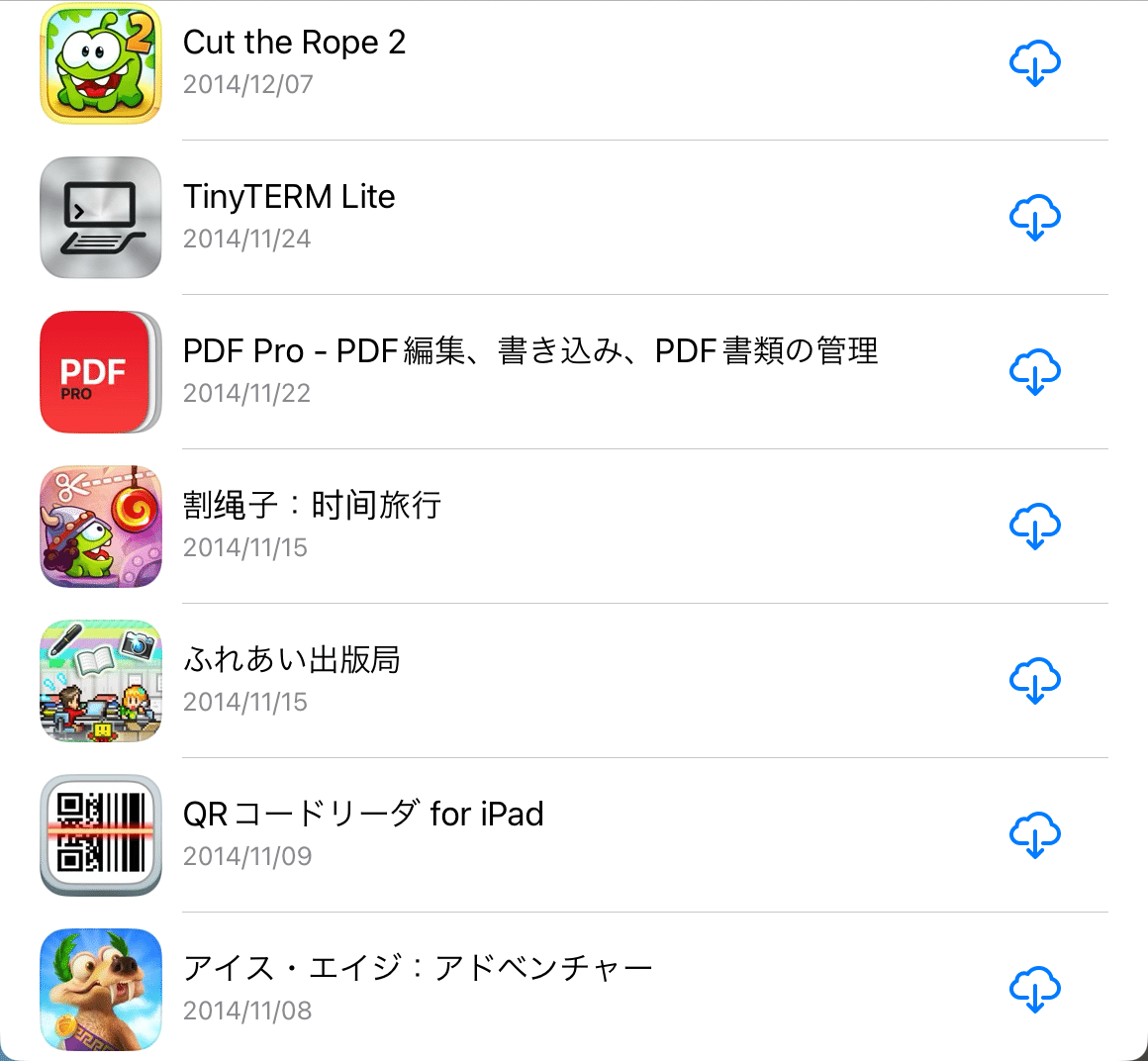Screen dimensions: 1148x1061
Task: Tap cloud download for 割绳子：时间旅行
Action: coord(1034,527)
